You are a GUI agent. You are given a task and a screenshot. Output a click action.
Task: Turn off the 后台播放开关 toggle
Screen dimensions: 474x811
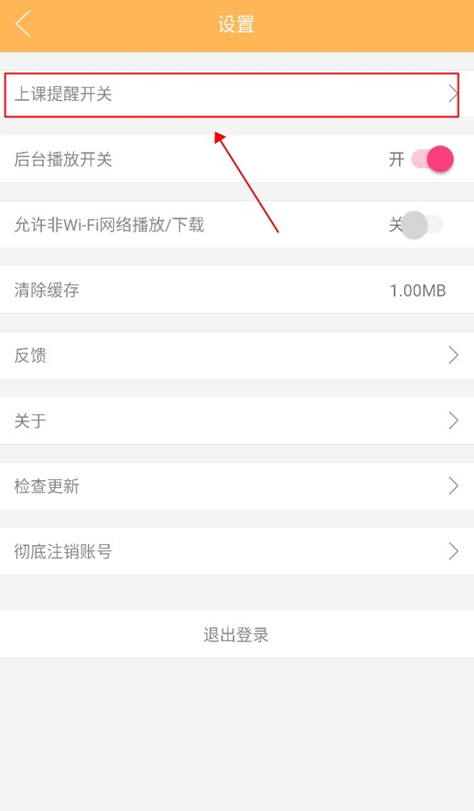(x=432, y=159)
